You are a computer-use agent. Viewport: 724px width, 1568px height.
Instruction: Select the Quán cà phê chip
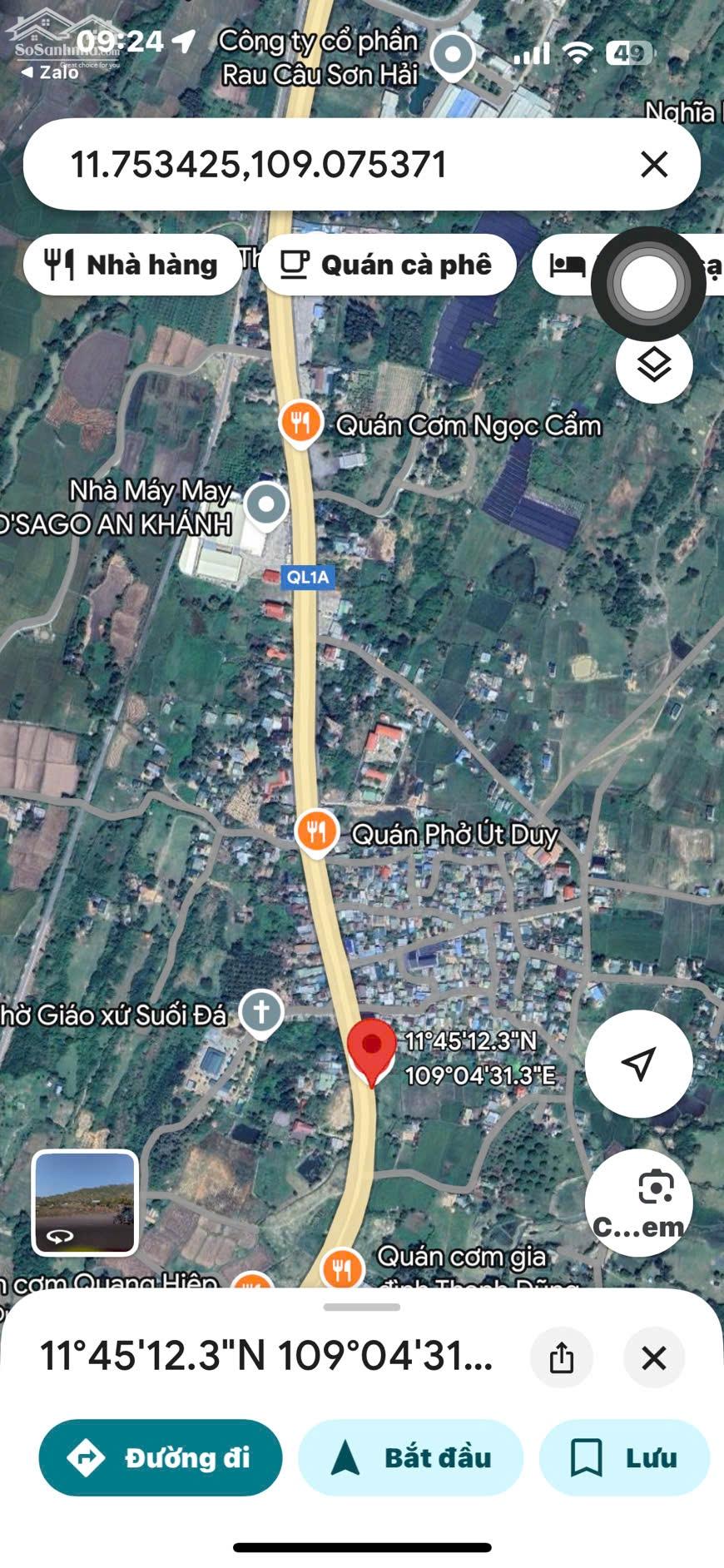click(x=387, y=265)
